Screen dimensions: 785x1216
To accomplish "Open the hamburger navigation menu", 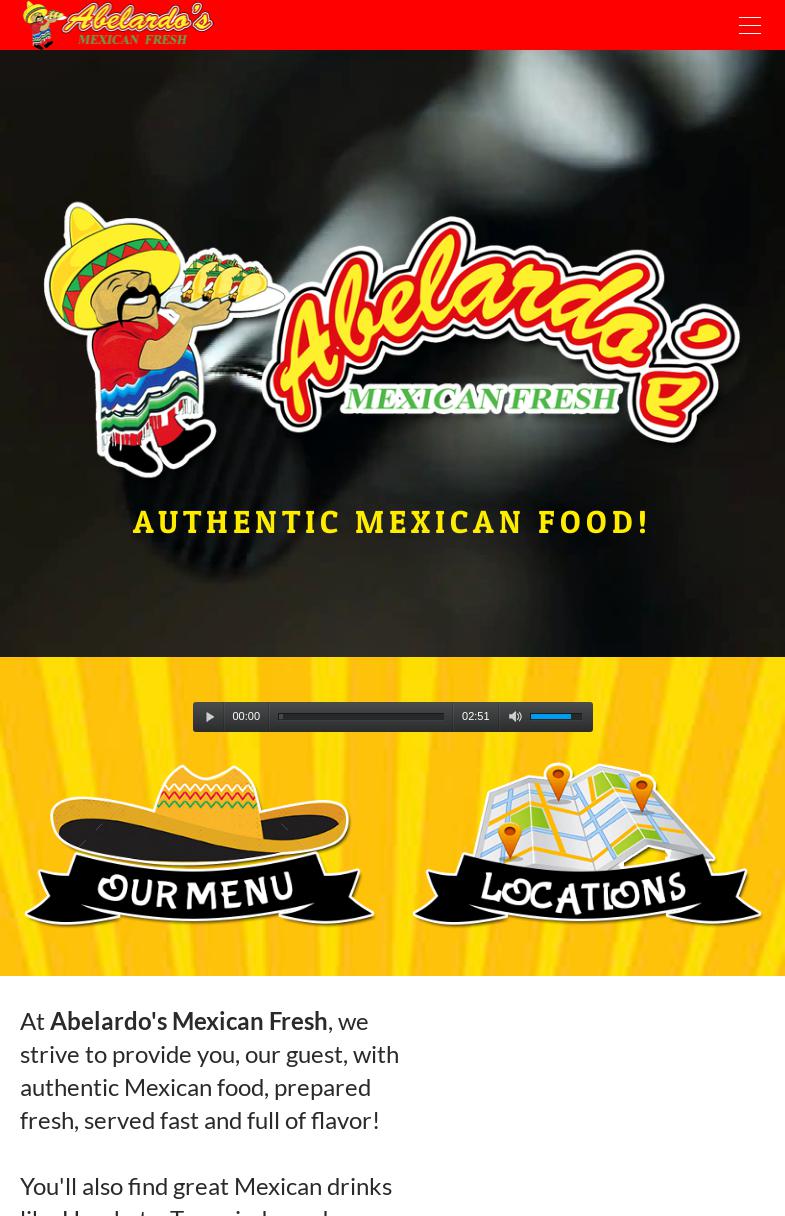I will coord(749,25).
